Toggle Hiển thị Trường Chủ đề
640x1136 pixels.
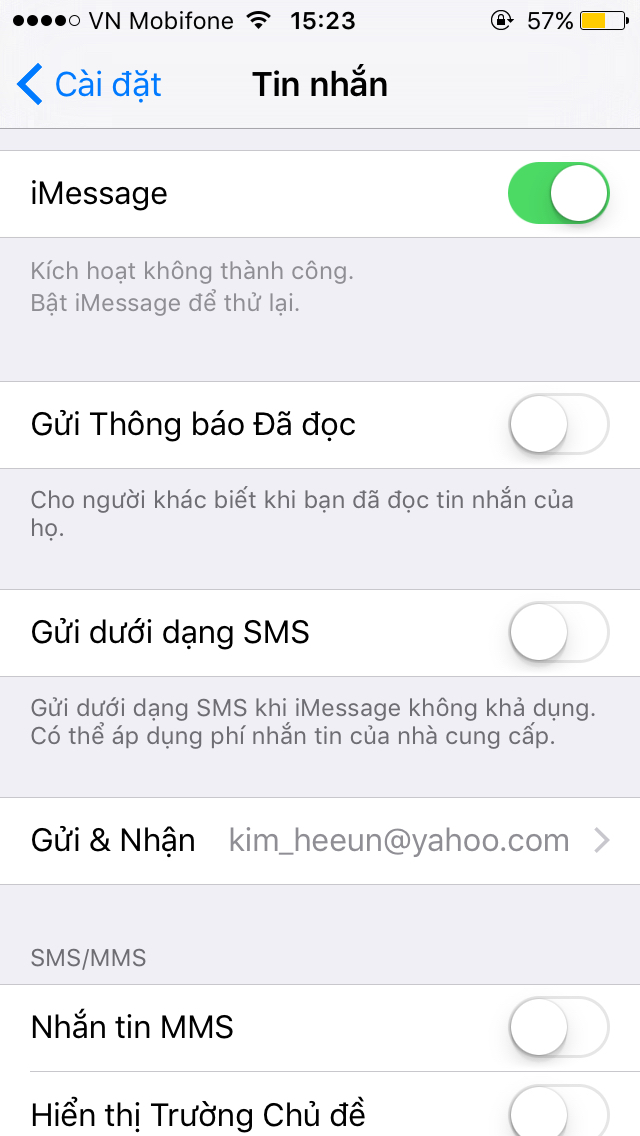(559, 1112)
